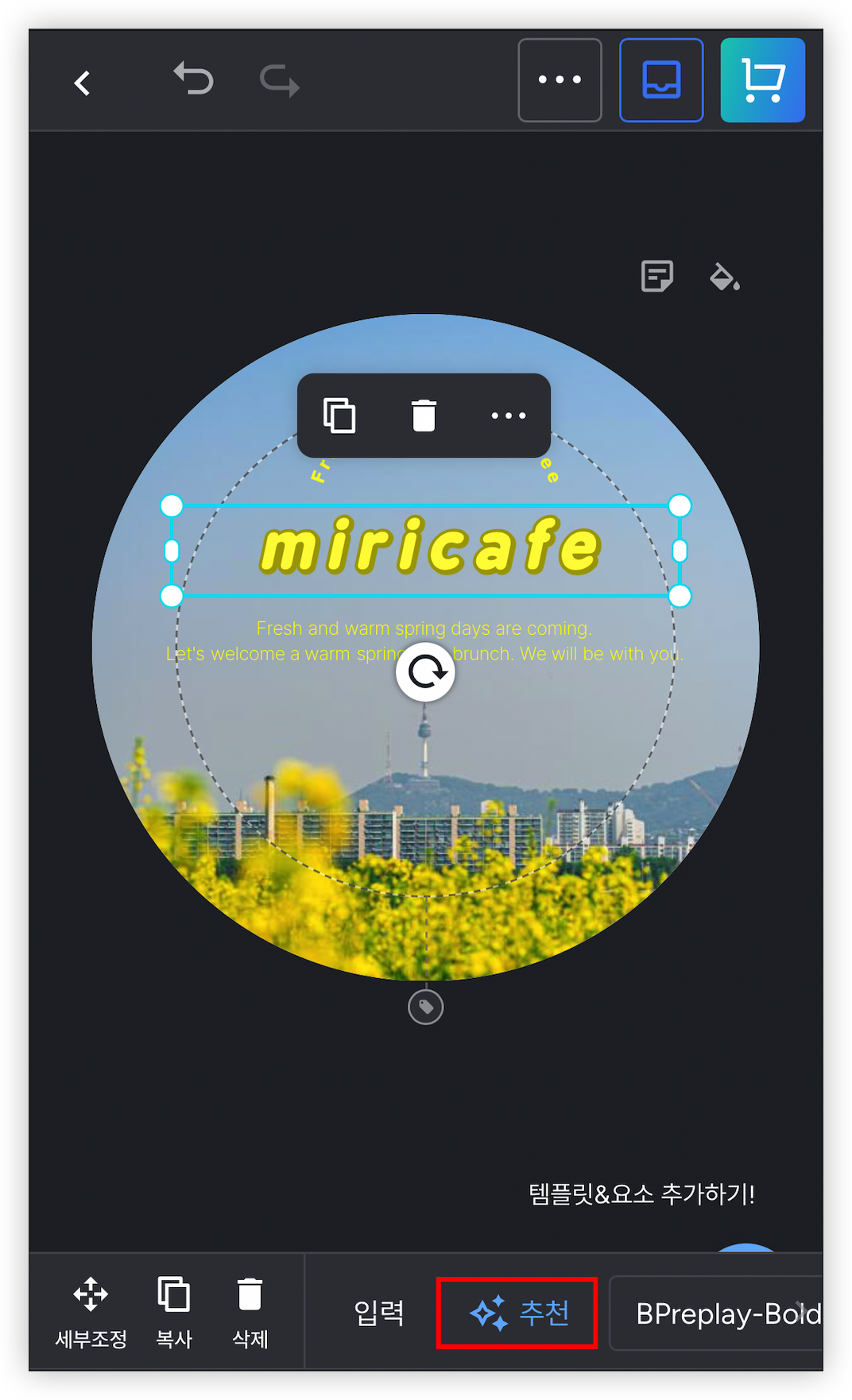Open the BPreplay-Bold font selector

(x=719, y=1313)
